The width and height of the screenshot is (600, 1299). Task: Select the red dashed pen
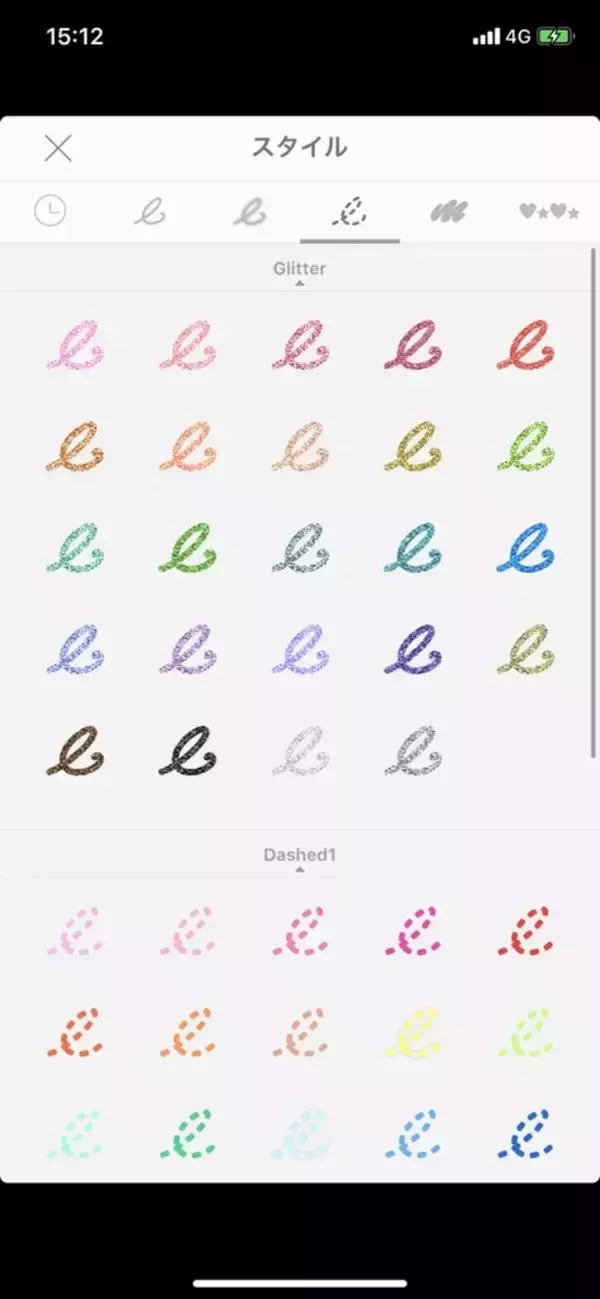(x=526, y=932)
